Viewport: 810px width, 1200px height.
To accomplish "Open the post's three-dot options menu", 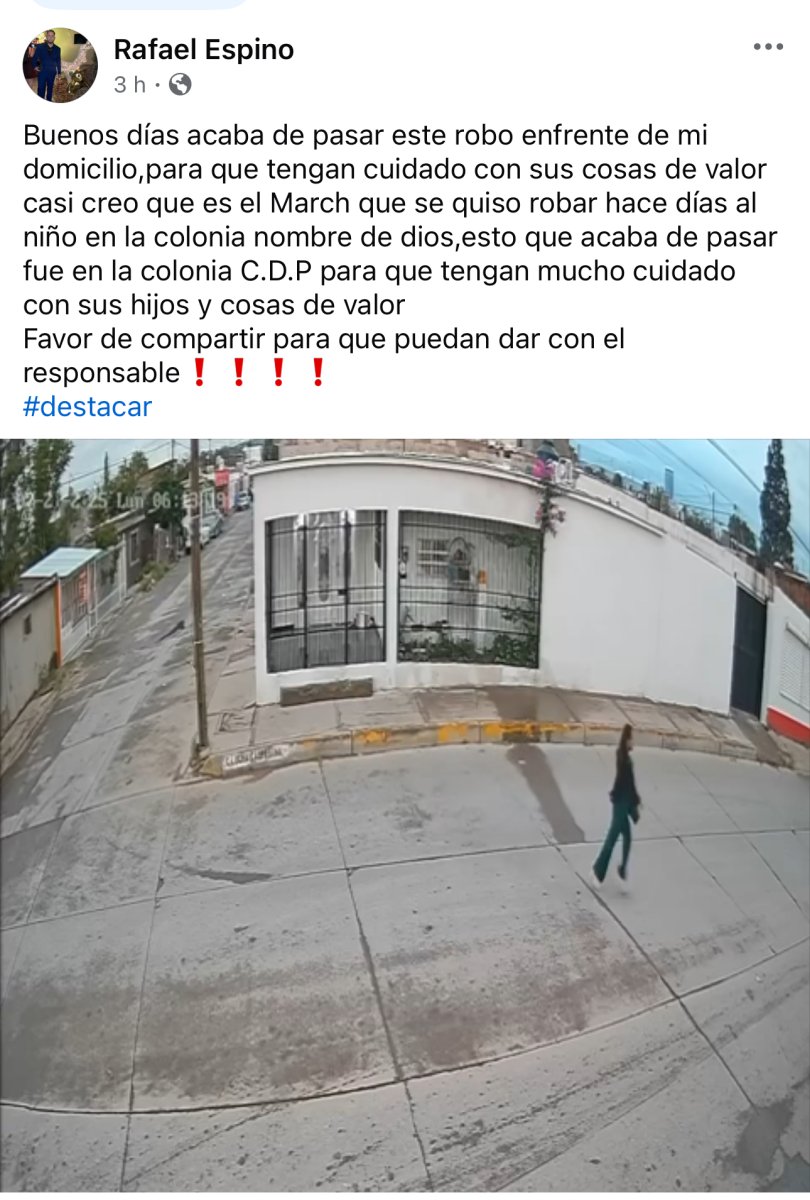I will (768, 47).
